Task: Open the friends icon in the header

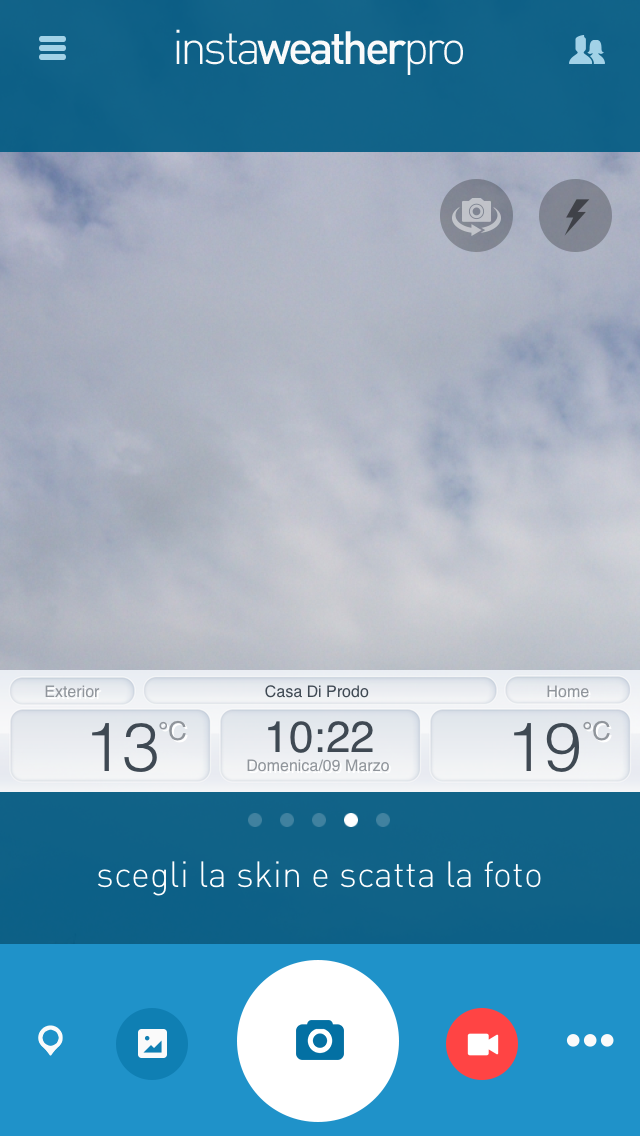Action: pyautogui.click(x=586, y=50)
